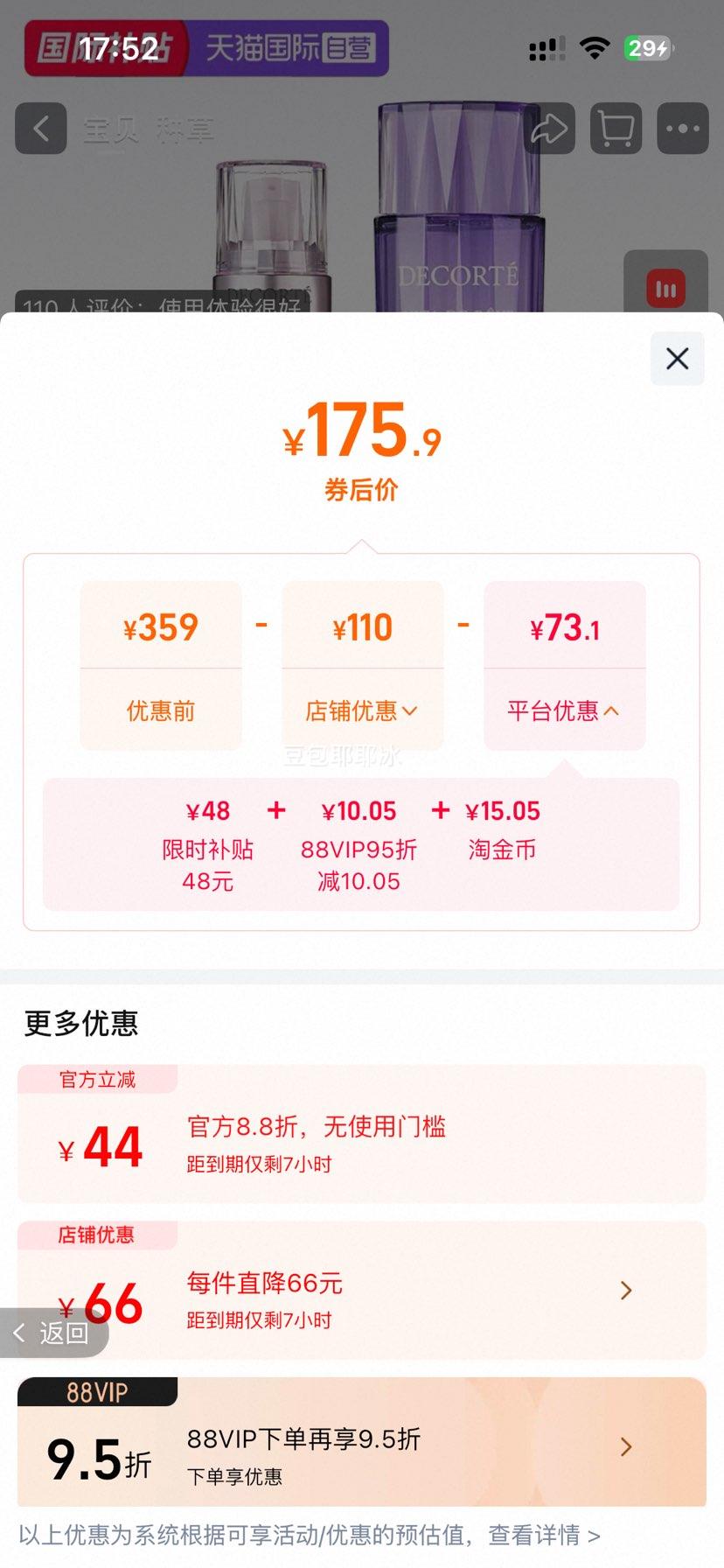Open the shopping cart icon
This screenshot has width=724, height=1568.
pyautogui.click(x=616, y=129)
